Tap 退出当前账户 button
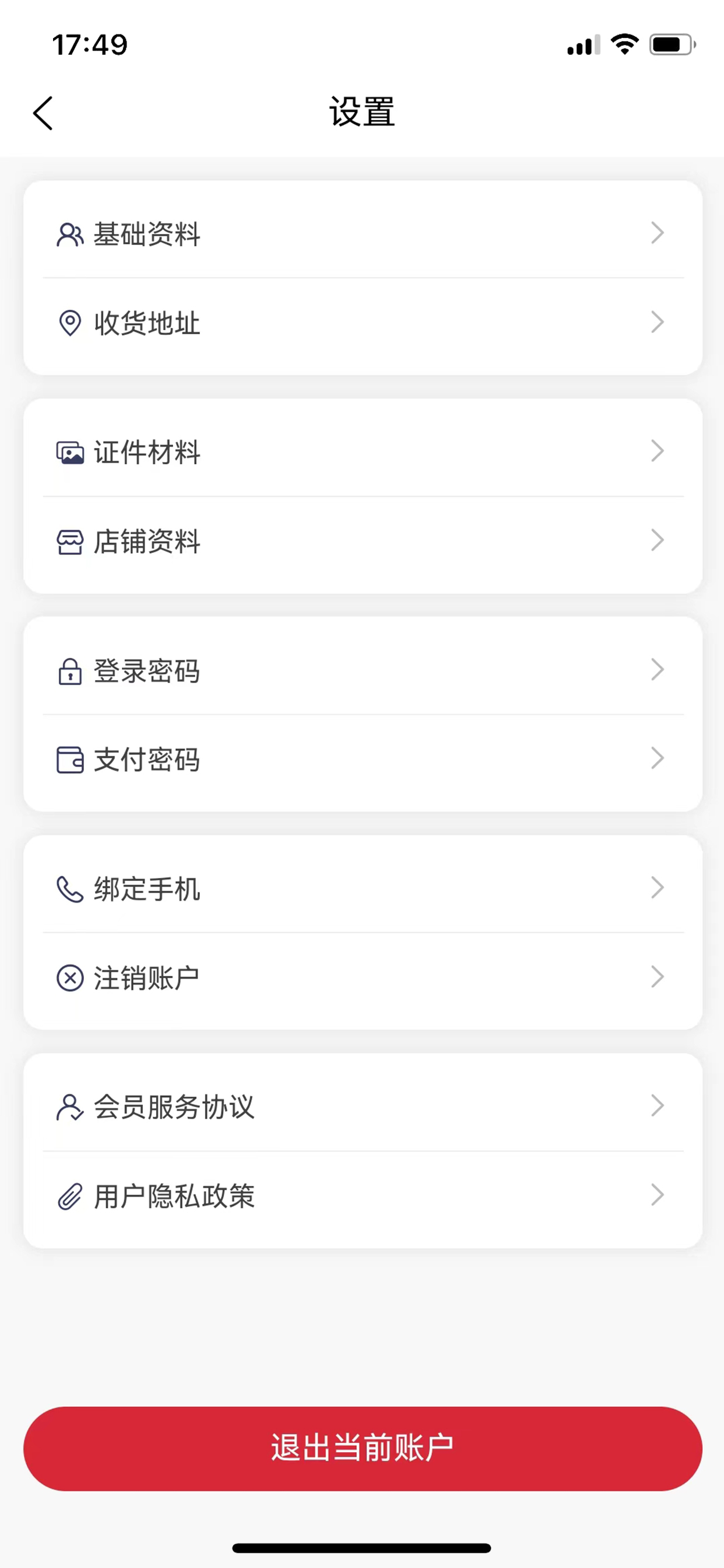Viewport: 724px width, 1568px height. pos(363,1448)
